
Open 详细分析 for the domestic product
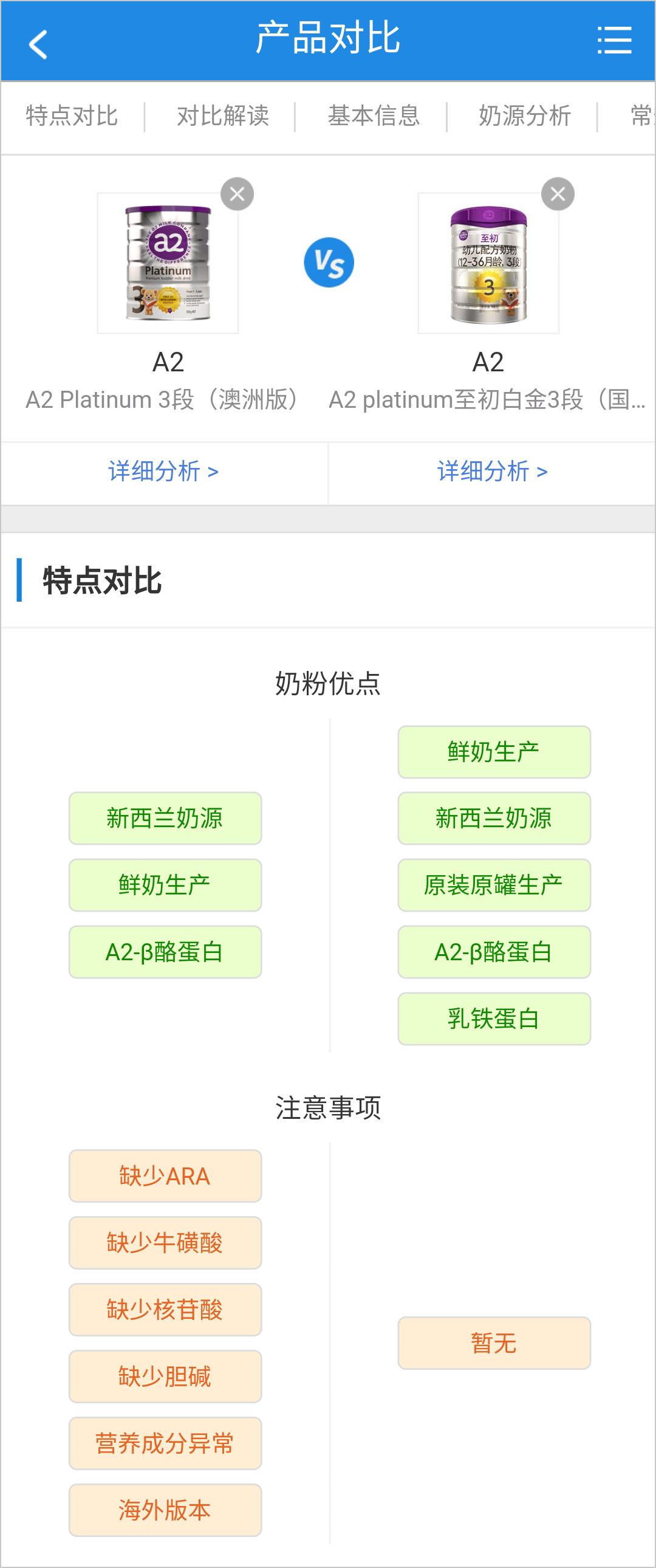click(491, 472)
